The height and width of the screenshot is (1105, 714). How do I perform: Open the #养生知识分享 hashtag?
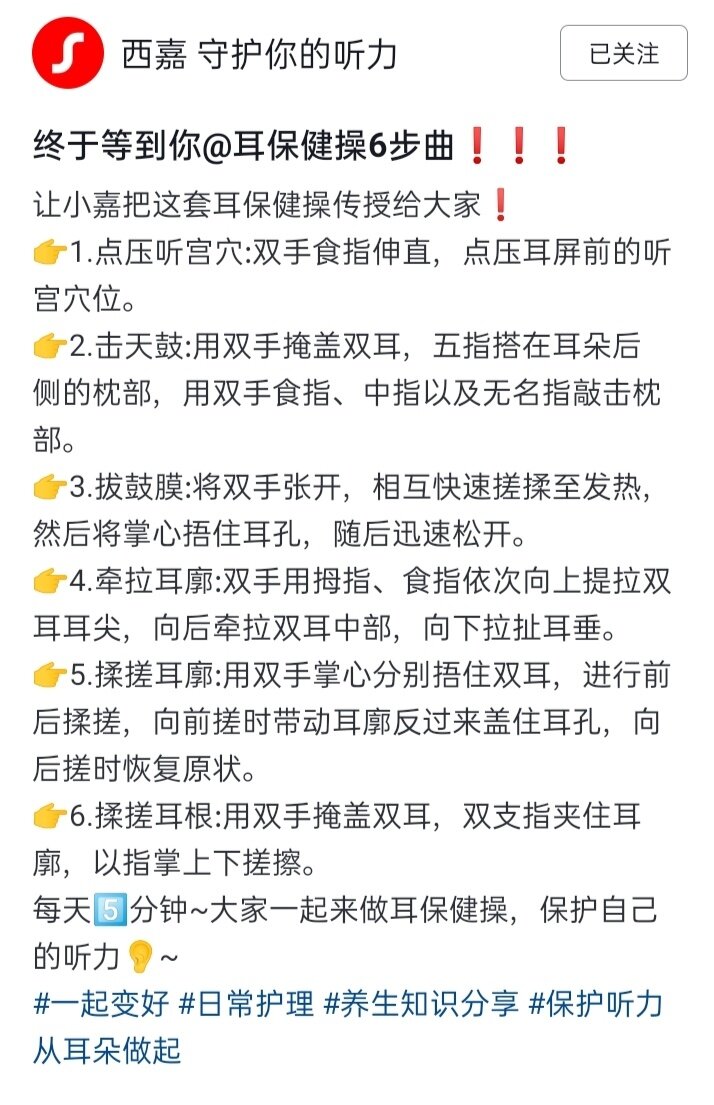pyautogui.click(x=420, y=1003)
